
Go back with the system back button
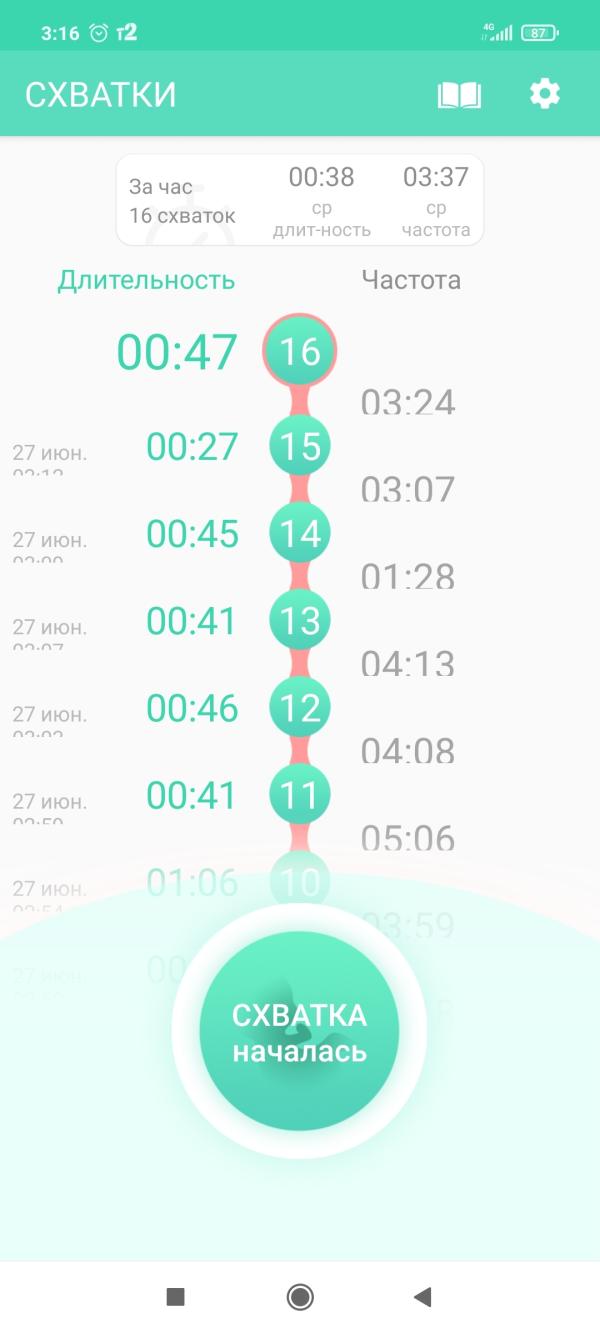click(x=422, y=1297)
